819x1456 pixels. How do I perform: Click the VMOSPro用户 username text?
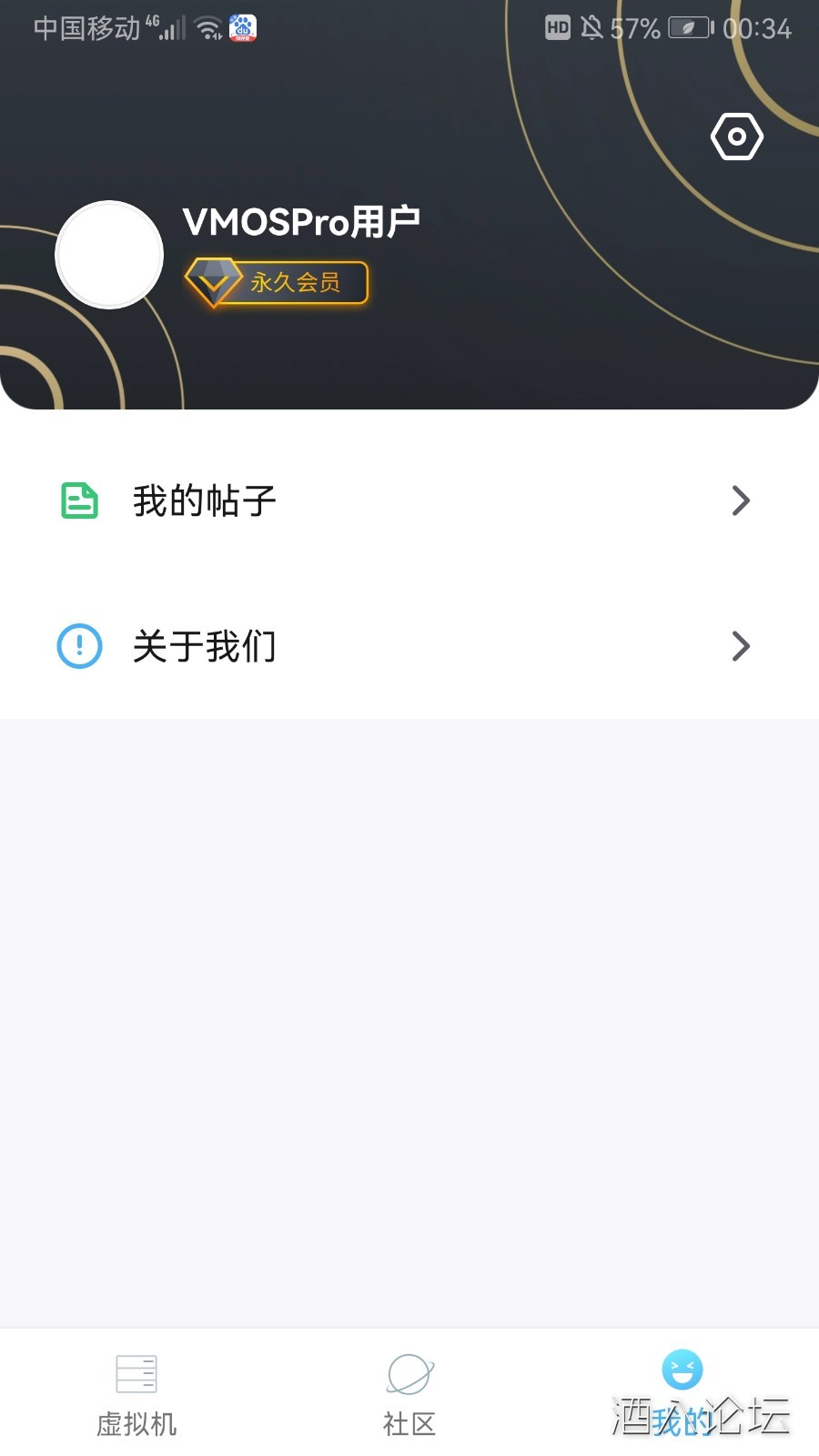[x=300, y=221]
